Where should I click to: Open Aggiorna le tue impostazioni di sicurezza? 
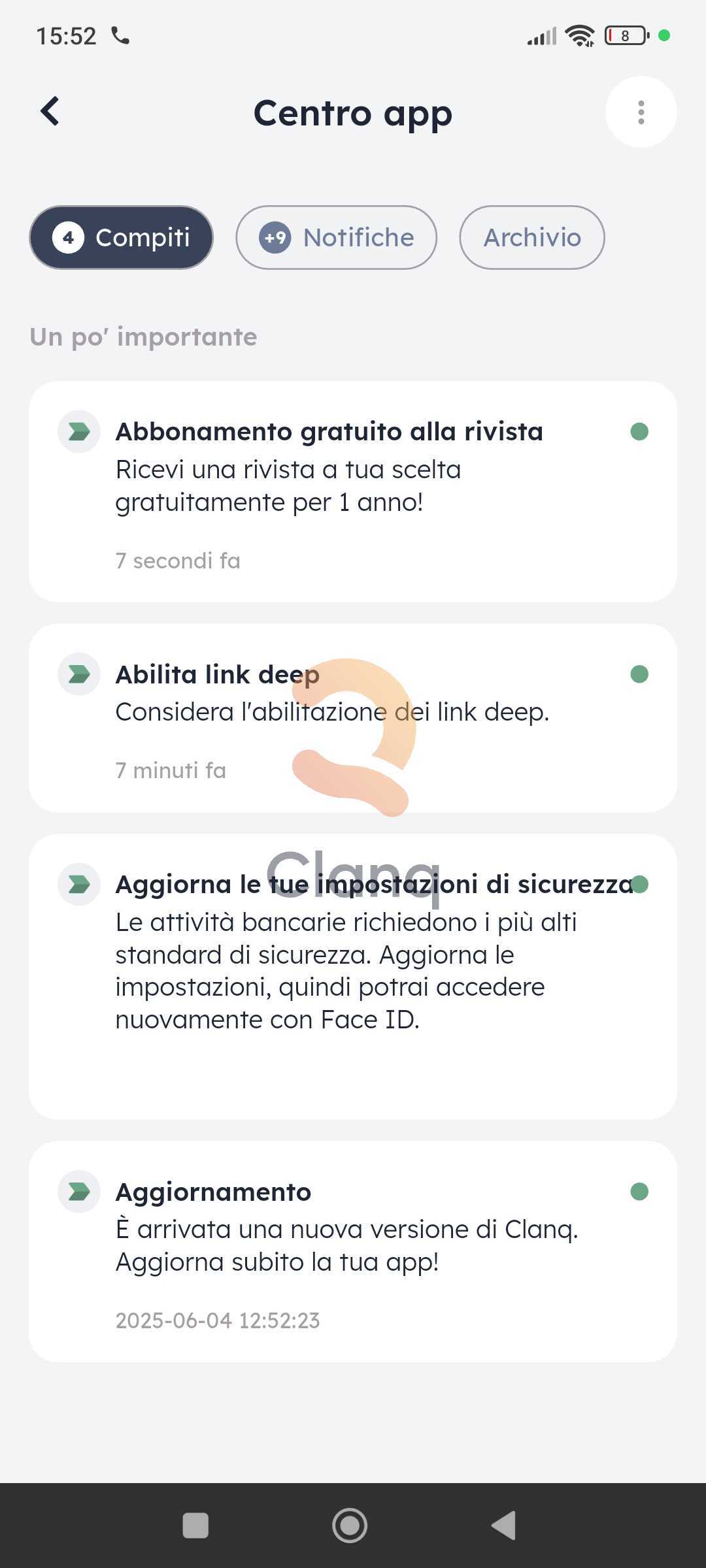click(352, 976)
